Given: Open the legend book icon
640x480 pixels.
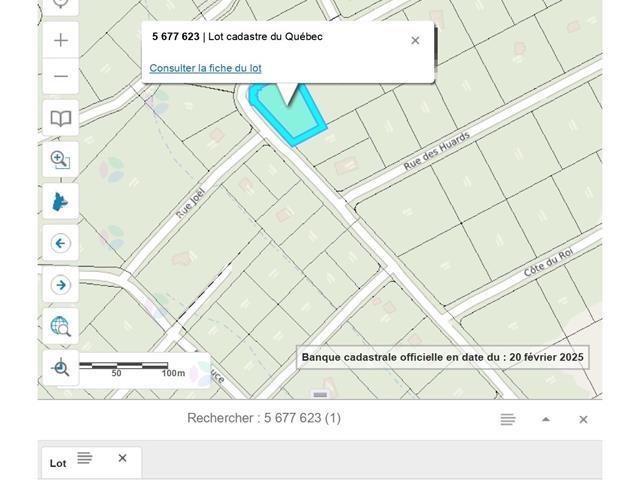Looking at the screenshot, I should pyautogui.click(x=60, y=118).
